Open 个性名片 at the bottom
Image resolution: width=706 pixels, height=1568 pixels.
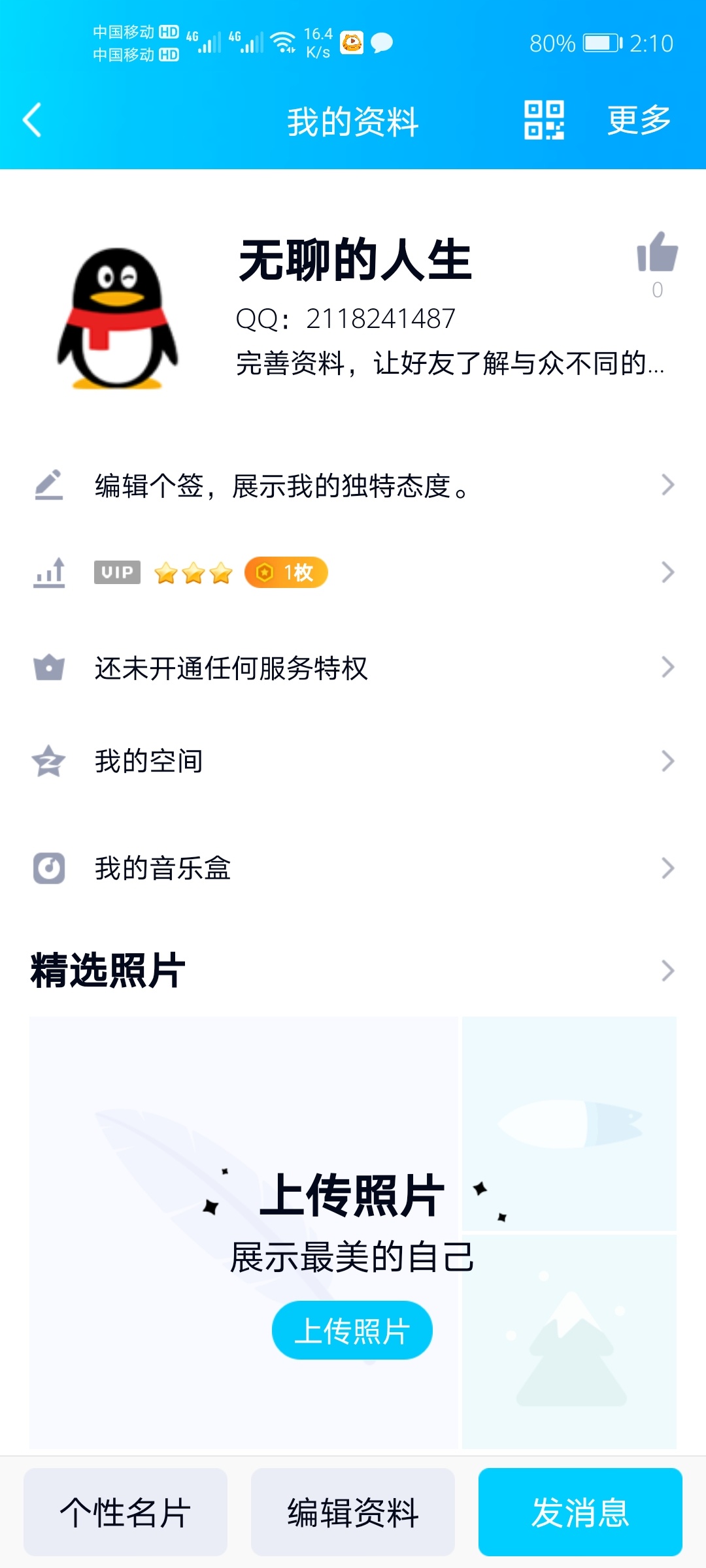126,1512
